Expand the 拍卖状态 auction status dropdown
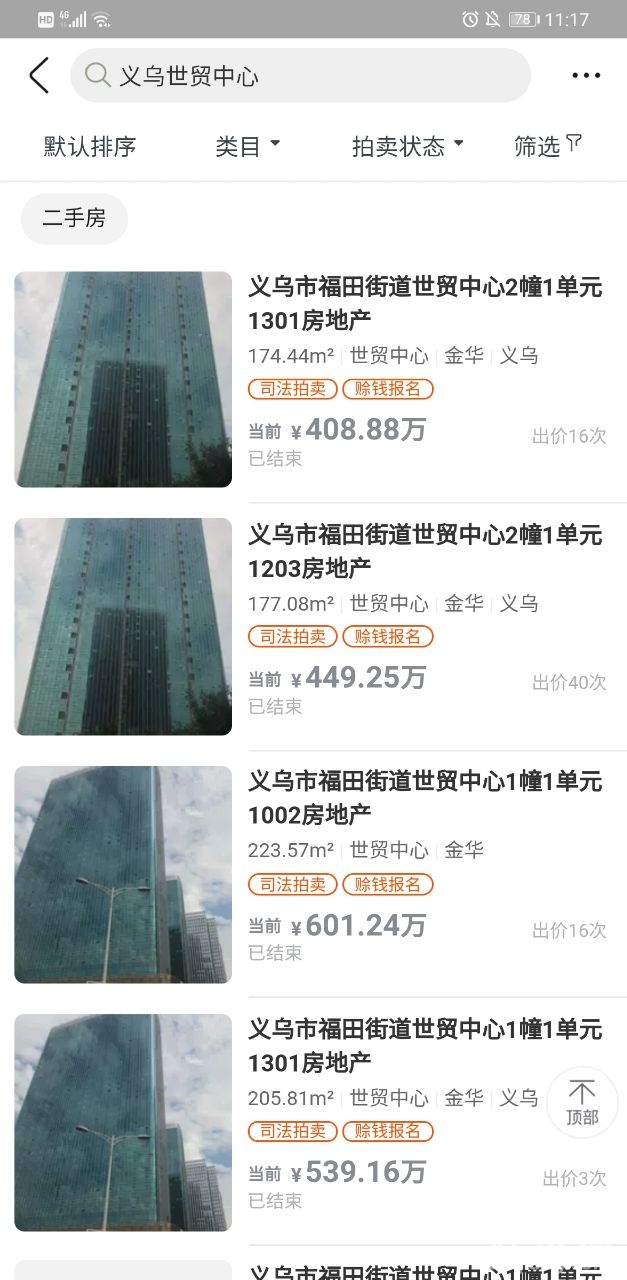This screenshot has width=627, height=1280. [408, 147]
